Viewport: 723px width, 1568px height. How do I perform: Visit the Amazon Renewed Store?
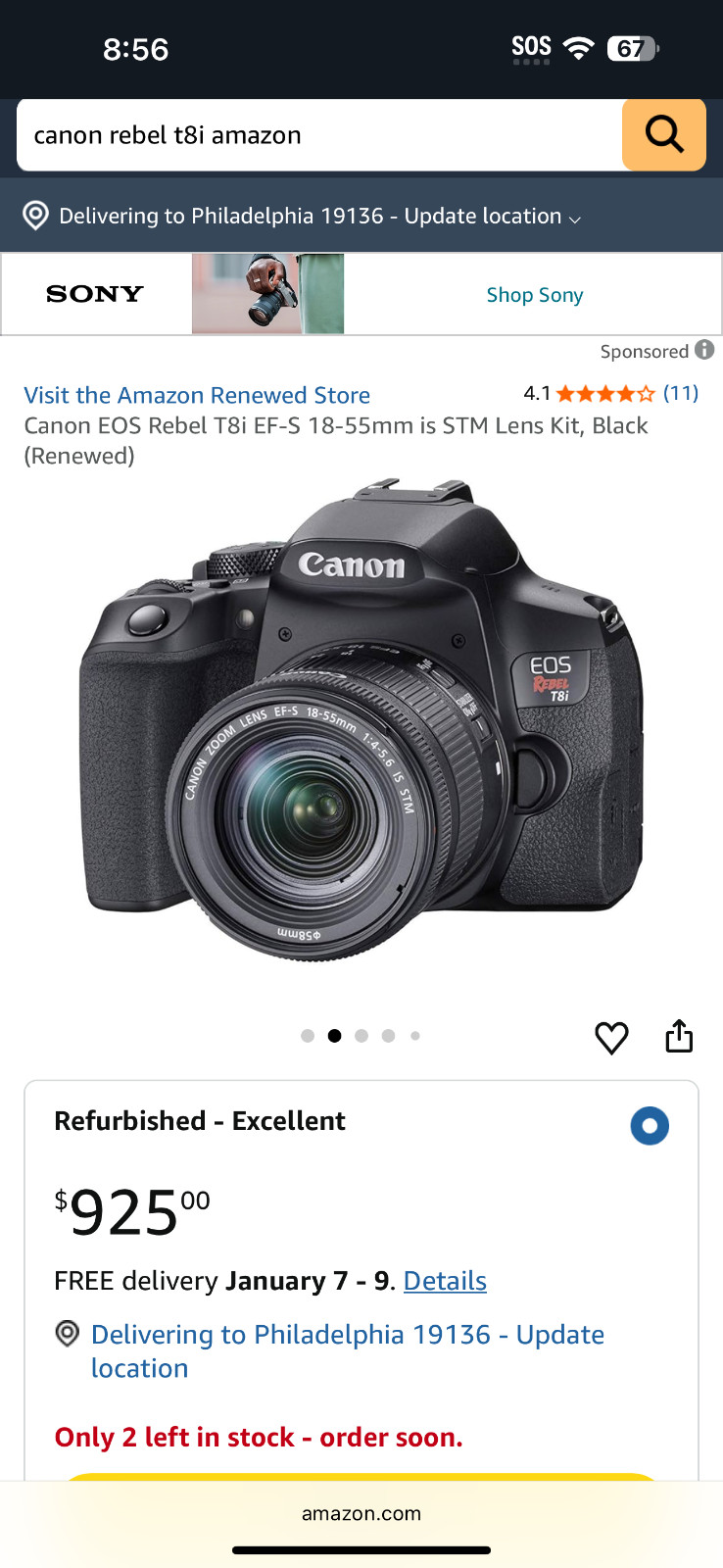click(x=197, y=395)
